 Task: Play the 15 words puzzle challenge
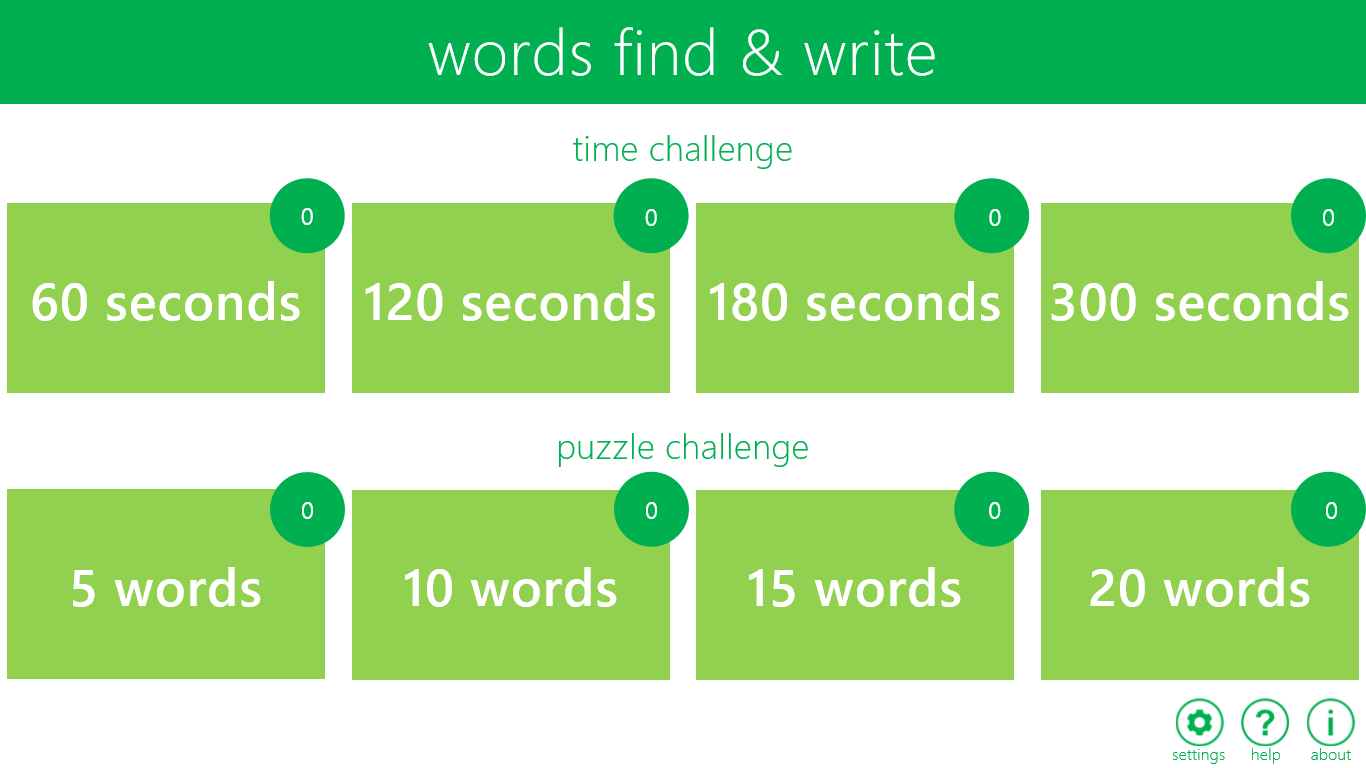(x=854, y=586)
